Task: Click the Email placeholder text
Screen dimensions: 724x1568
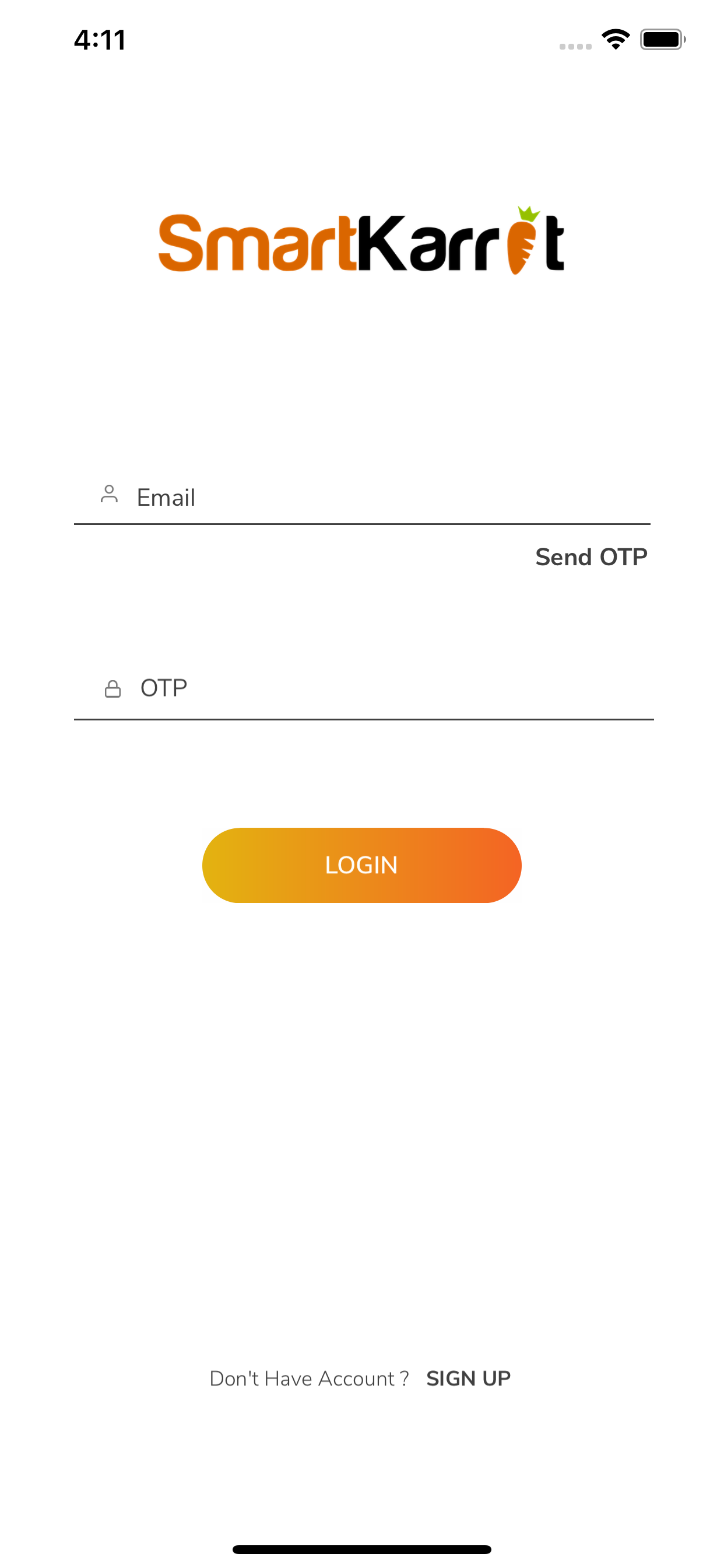Action: [166, 496]
